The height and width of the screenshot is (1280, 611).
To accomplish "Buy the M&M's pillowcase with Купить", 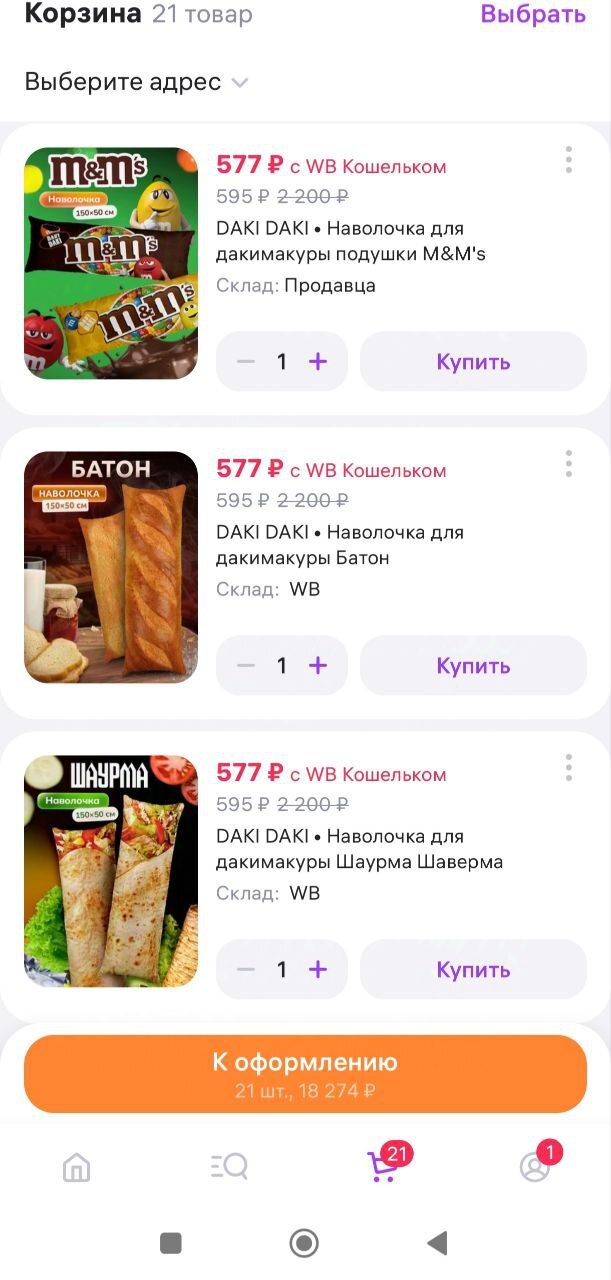I will (473, 362).
